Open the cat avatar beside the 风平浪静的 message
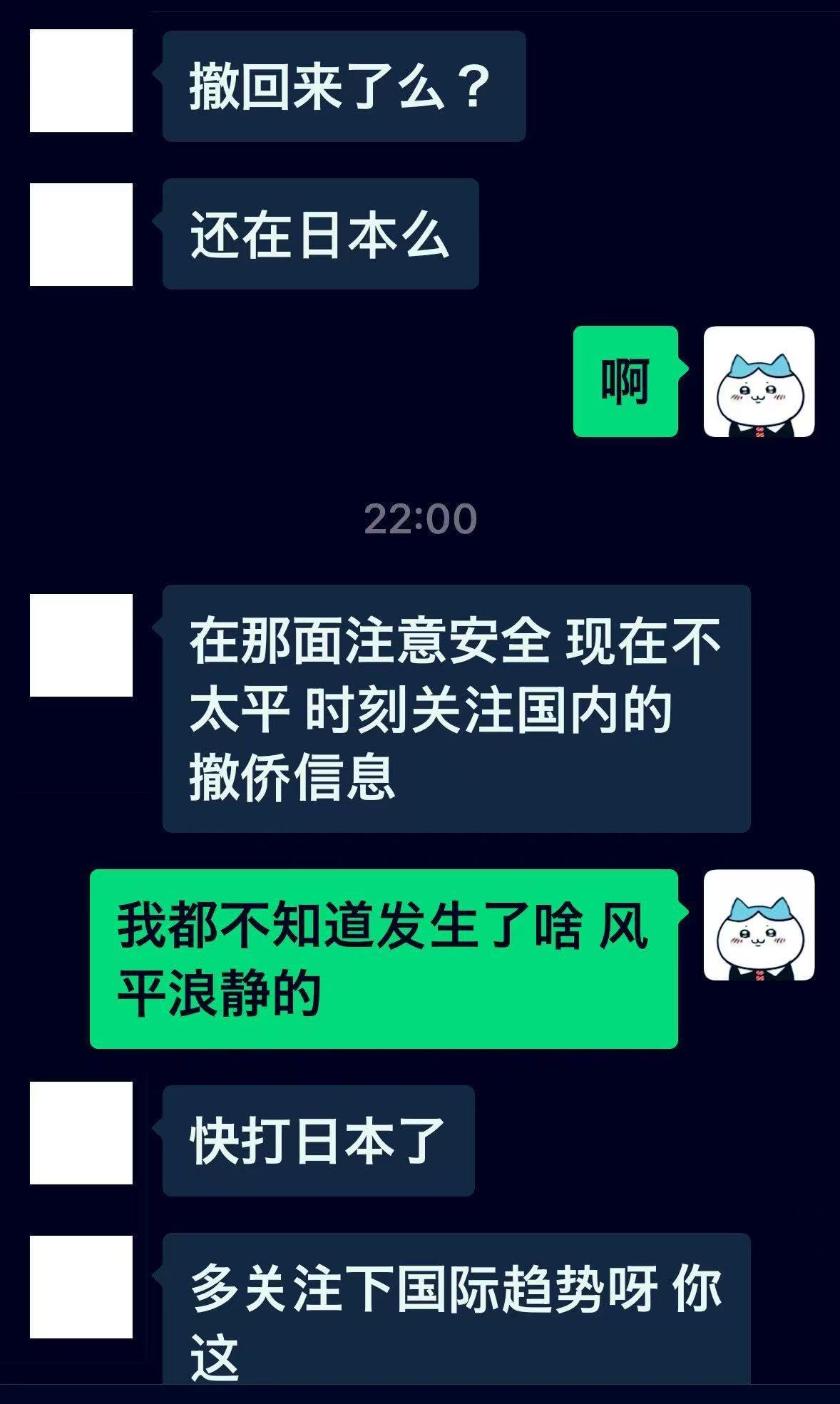This screenshot has height=1404, width=840. [759, 925]
